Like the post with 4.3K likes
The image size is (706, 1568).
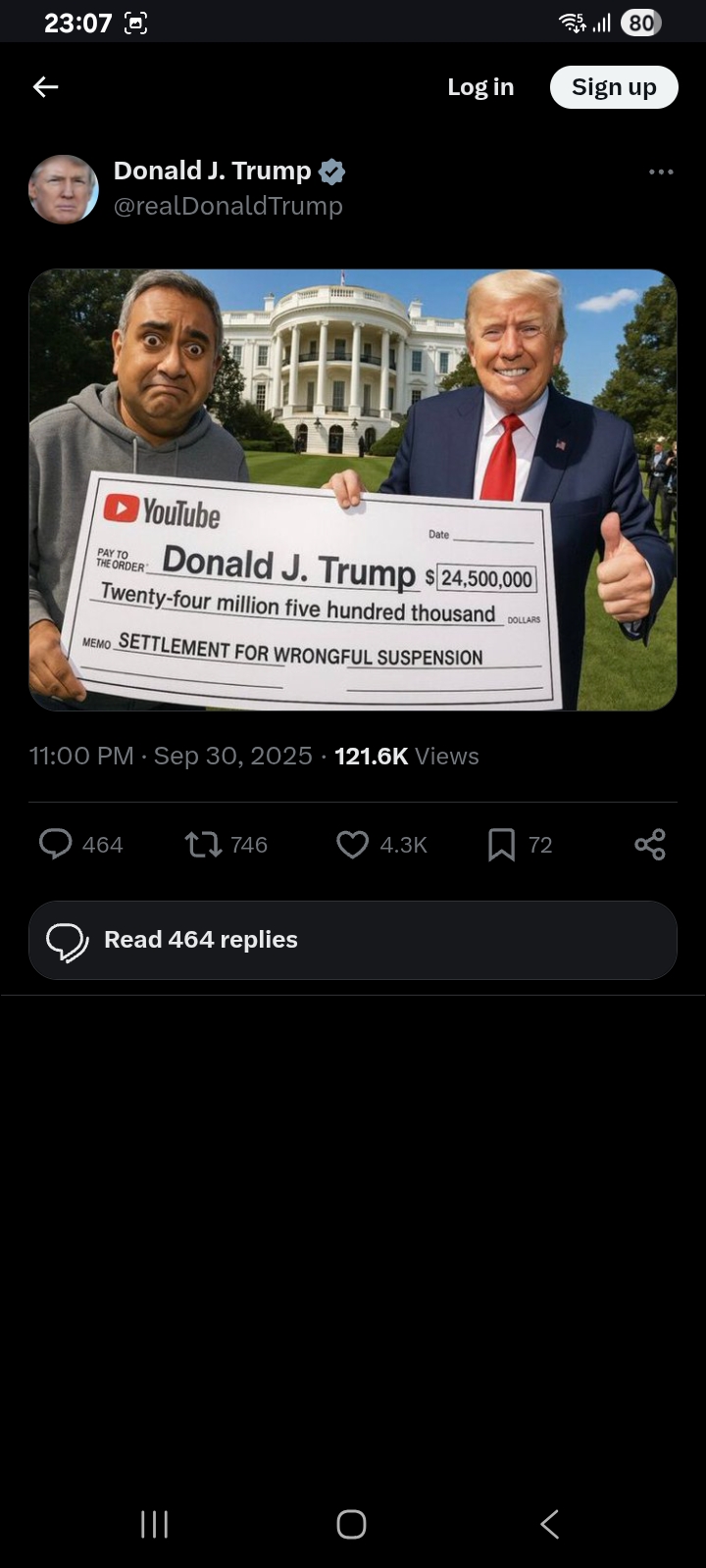click(353, 844)
